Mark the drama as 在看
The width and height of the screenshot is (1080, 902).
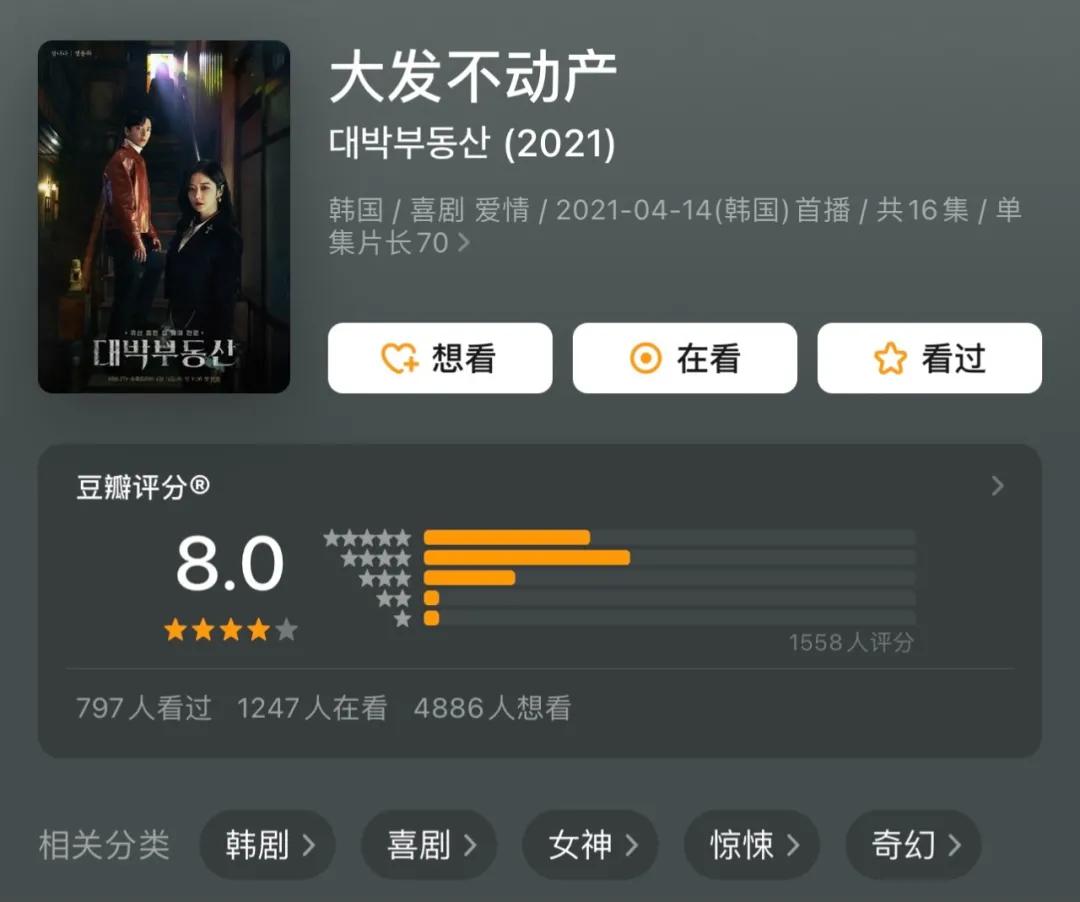[684, 358]
